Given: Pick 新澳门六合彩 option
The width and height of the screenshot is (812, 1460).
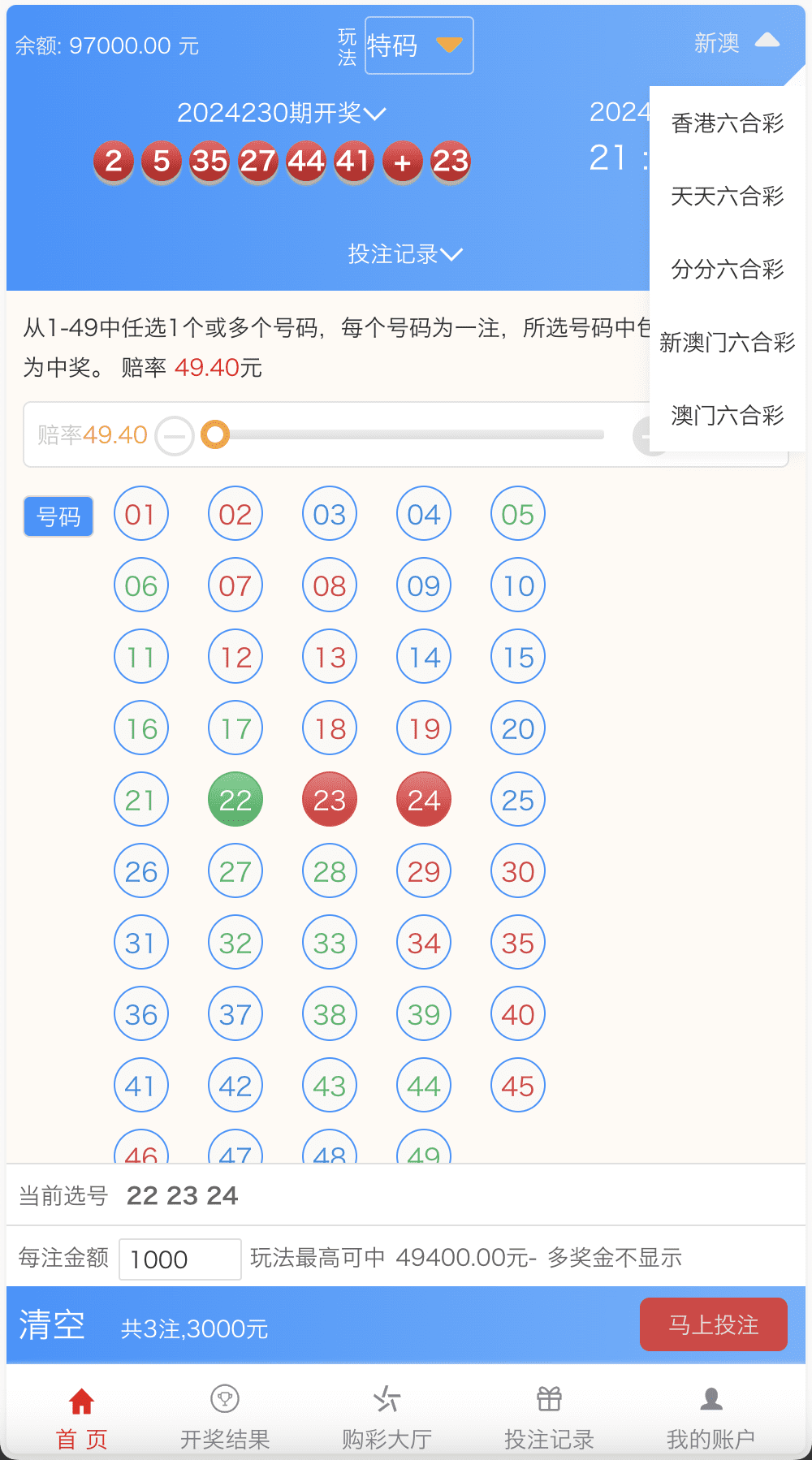Looking at the screenshot, I should pos(727,342).
